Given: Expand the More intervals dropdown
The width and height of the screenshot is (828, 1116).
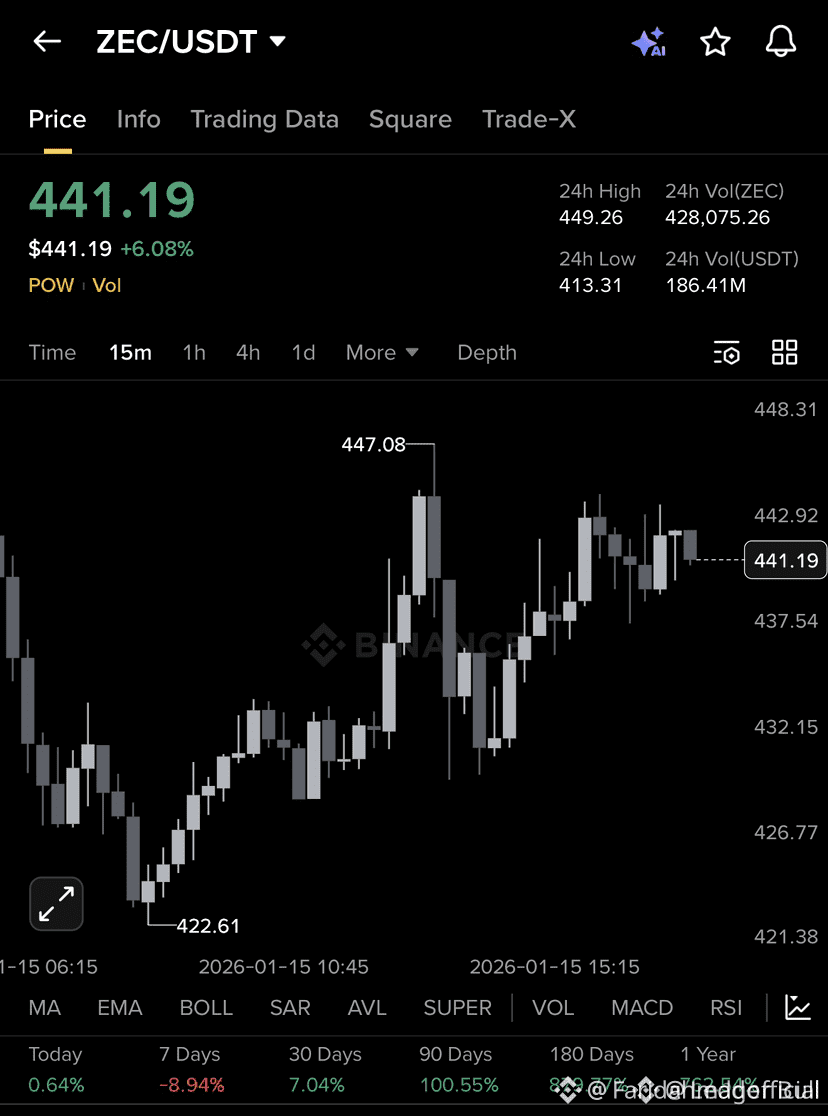Looking at the screenshot, I should pos(382,352).
